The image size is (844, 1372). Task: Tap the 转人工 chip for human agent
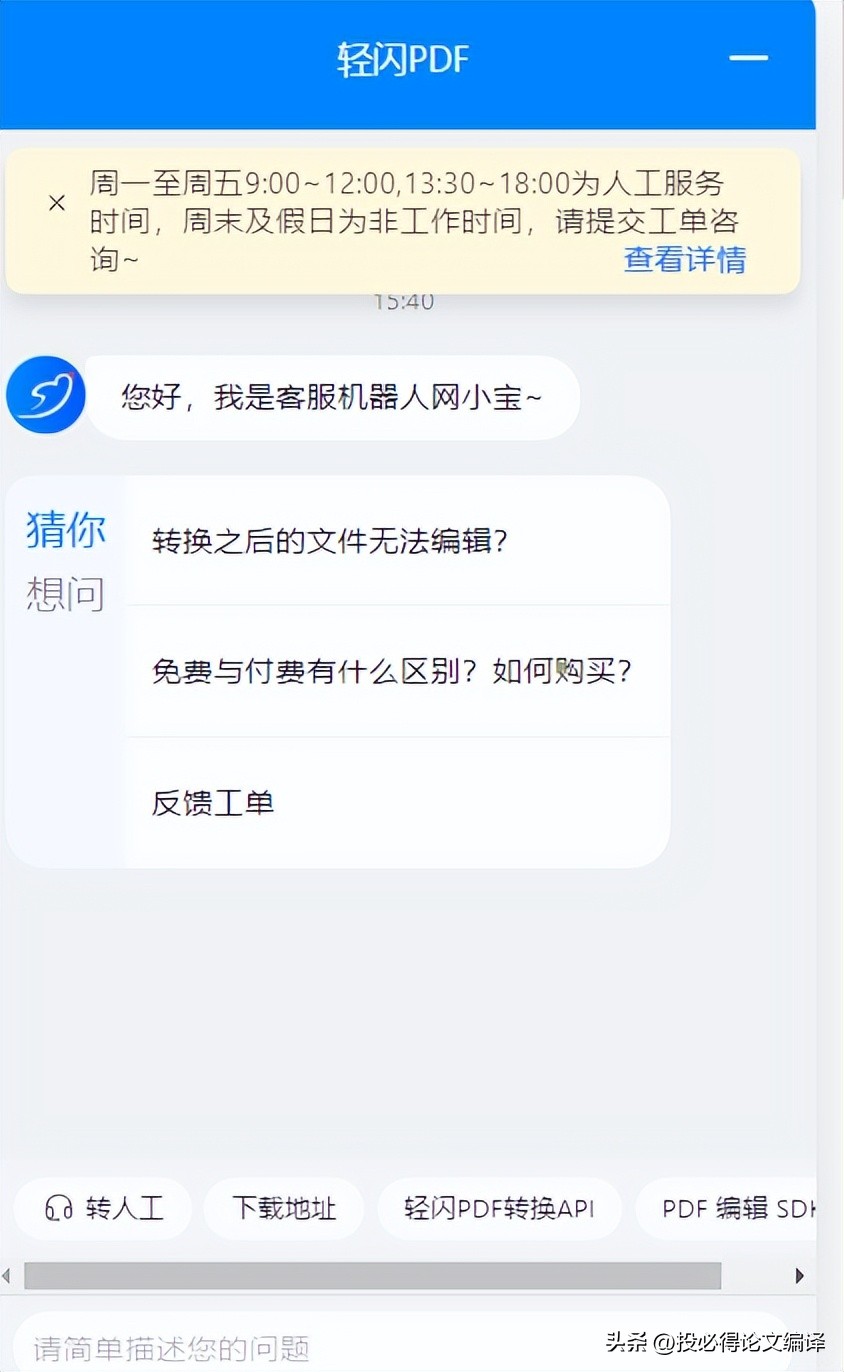(x=104, y=1208)
